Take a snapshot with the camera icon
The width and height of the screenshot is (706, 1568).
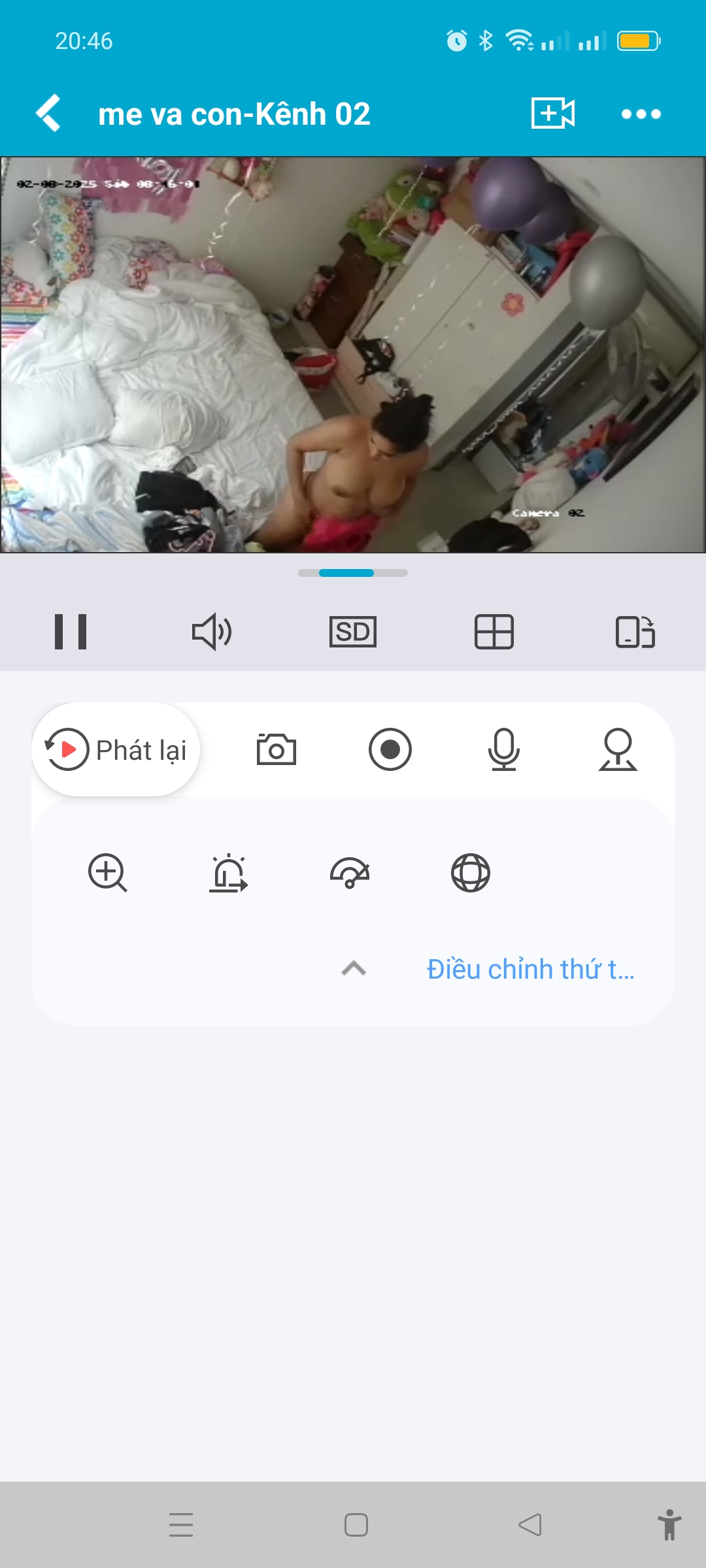pos(277,749)
